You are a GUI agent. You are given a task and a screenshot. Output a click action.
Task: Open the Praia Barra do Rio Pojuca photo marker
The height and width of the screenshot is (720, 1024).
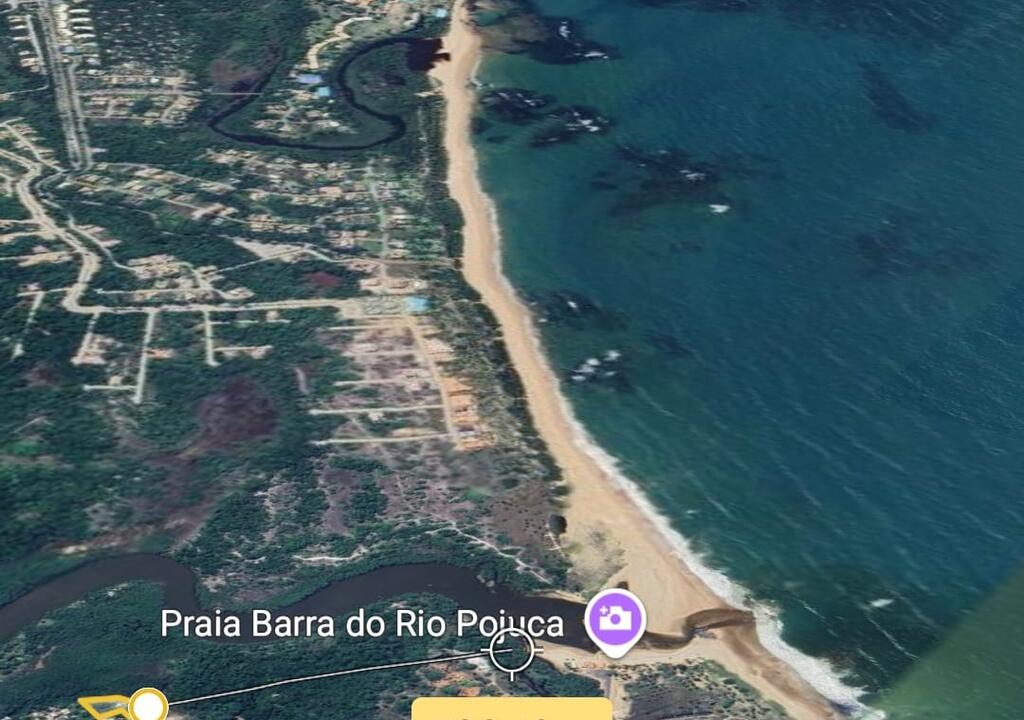[x=615, y=618]
